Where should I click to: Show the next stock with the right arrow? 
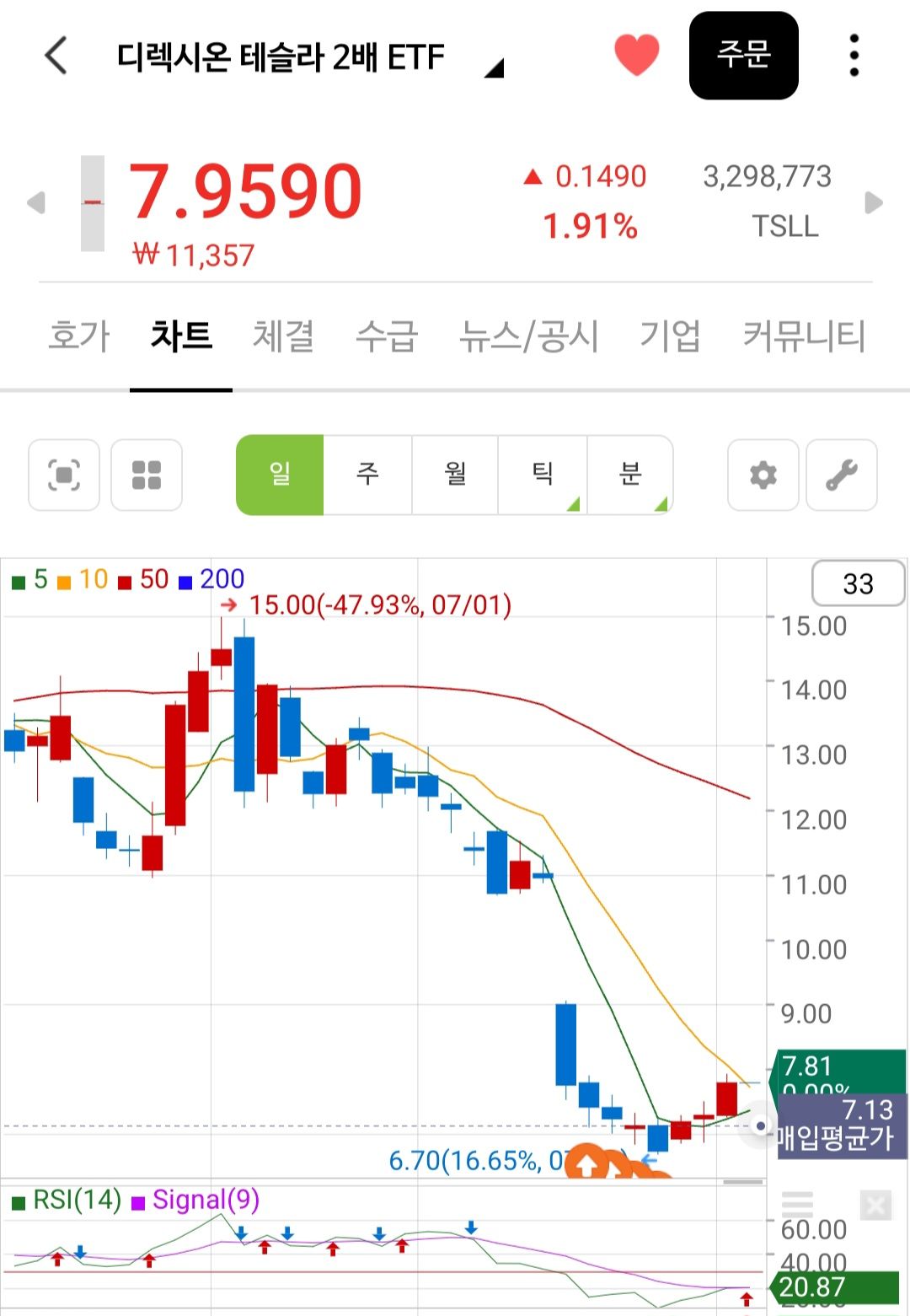pos(874,202)
